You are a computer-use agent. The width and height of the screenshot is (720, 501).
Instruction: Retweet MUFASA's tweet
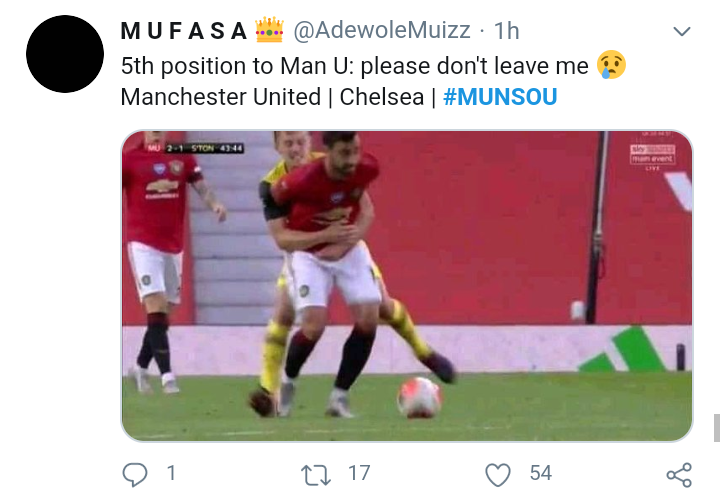315,474
